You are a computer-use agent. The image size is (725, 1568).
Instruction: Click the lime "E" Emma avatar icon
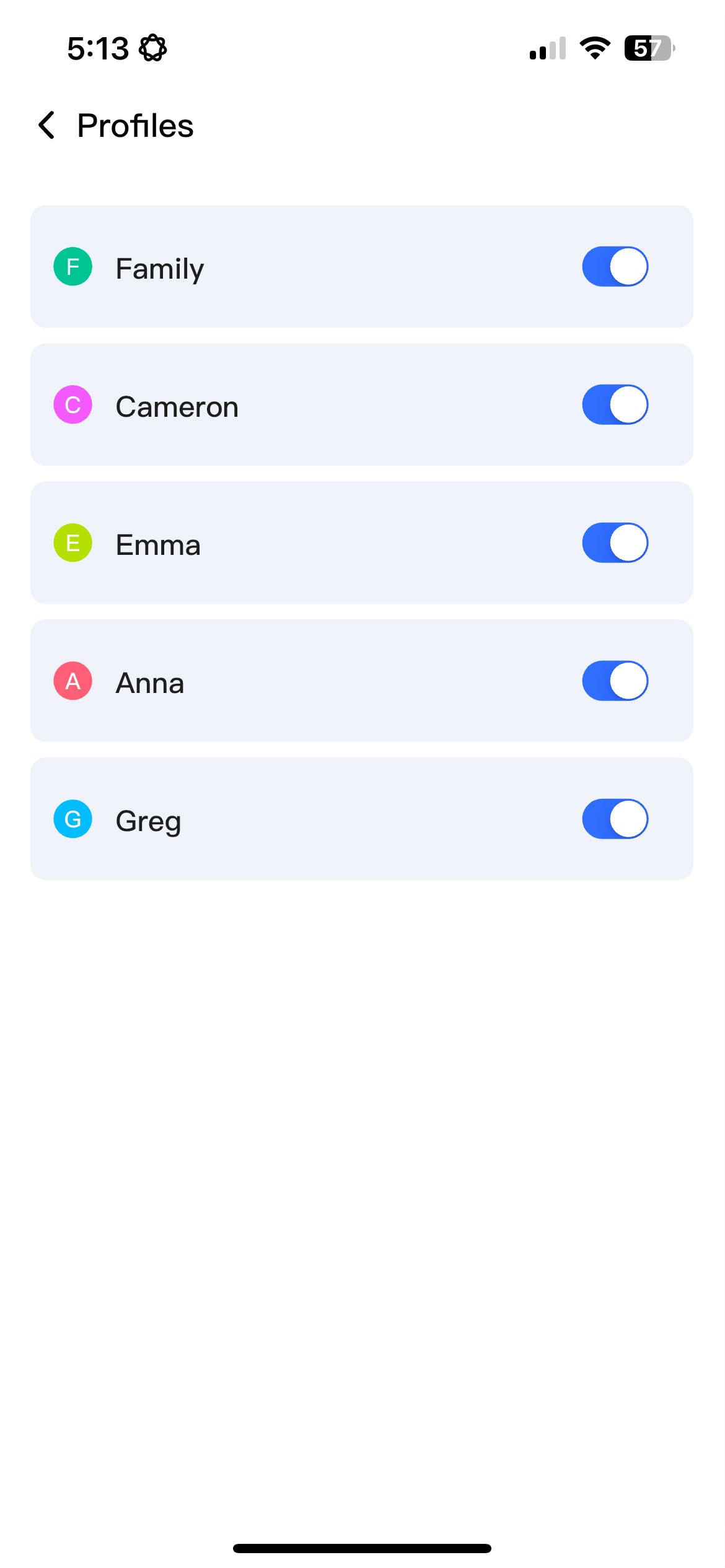click(72, 542)
